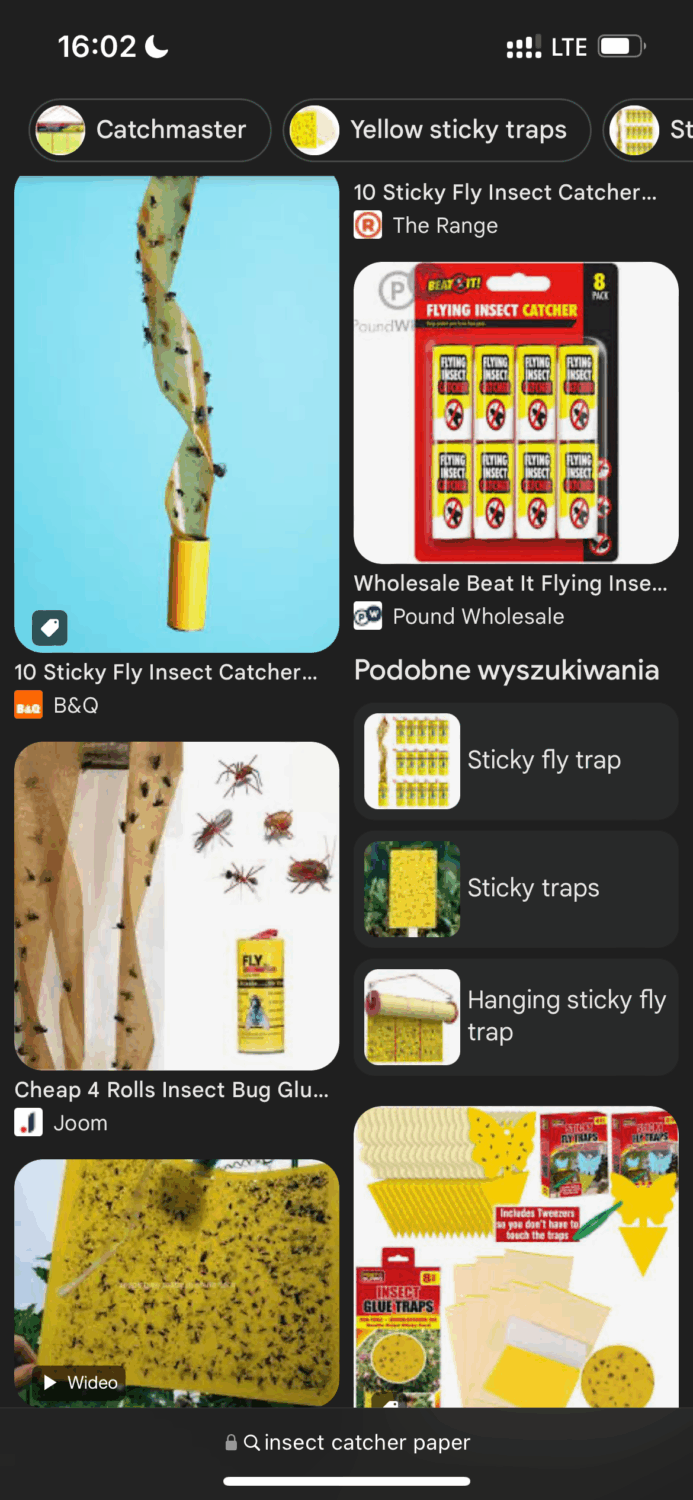Open the Joom insect glue rolls result
This screenshot has width=693, height=1500.
176,906
